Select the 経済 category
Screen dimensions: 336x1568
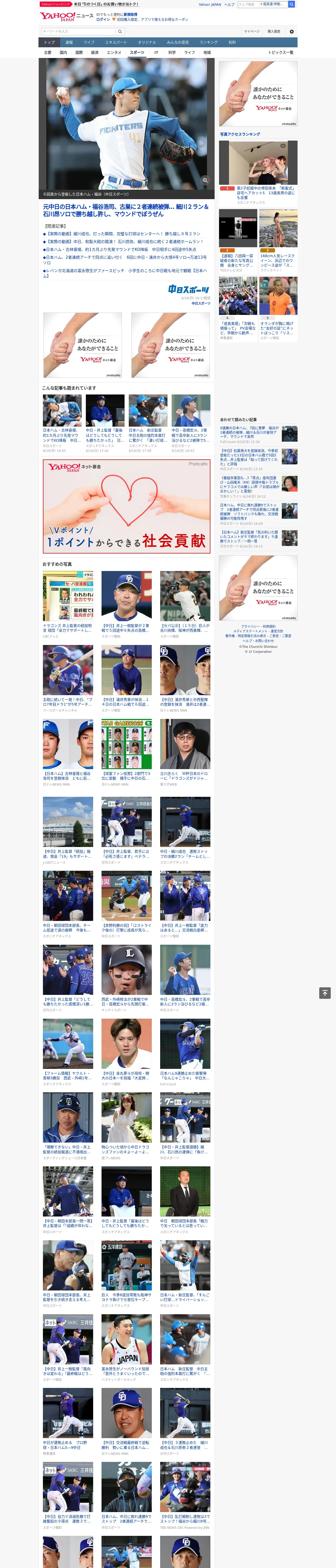point(94,52)
